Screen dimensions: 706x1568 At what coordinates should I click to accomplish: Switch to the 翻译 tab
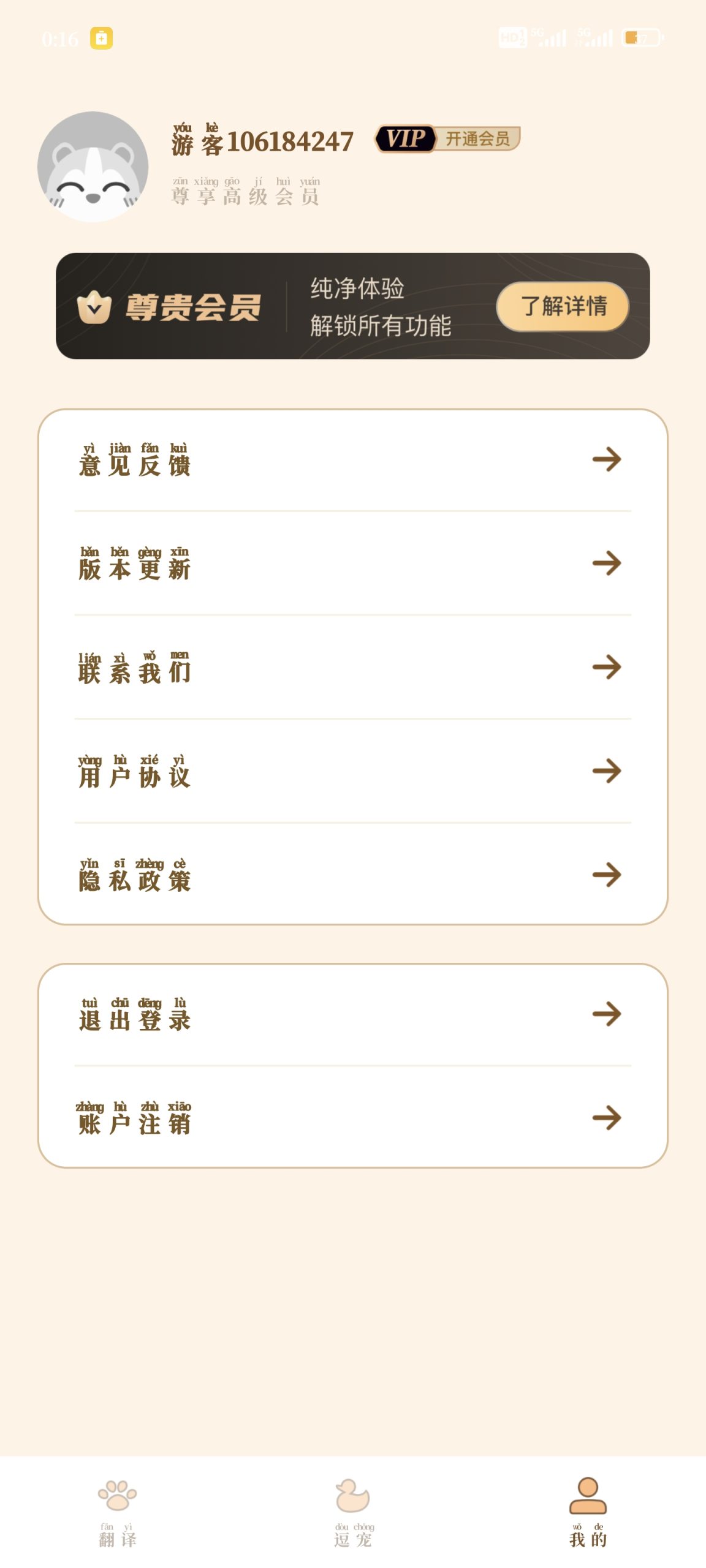pyautogui.click(x=117, y=1512)
